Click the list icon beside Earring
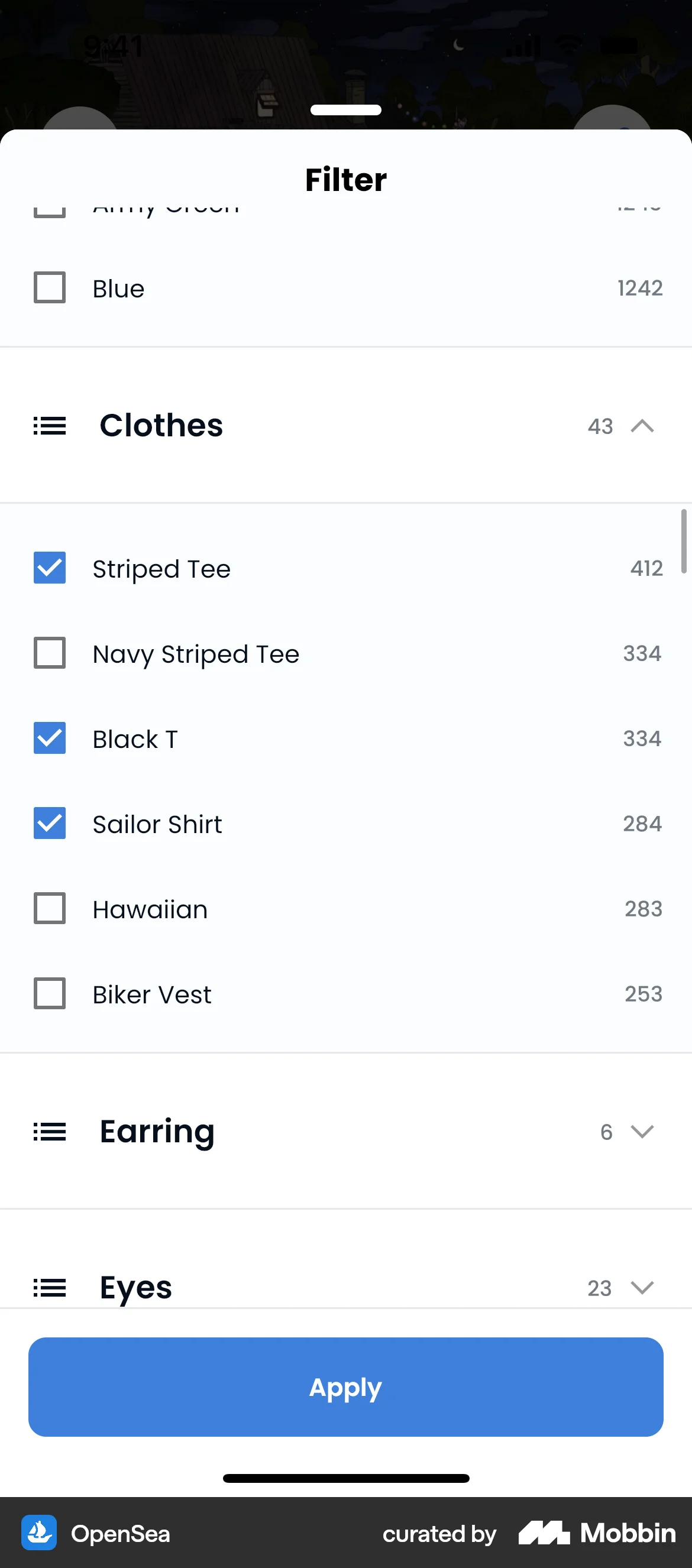 (x=49, y=1132)
